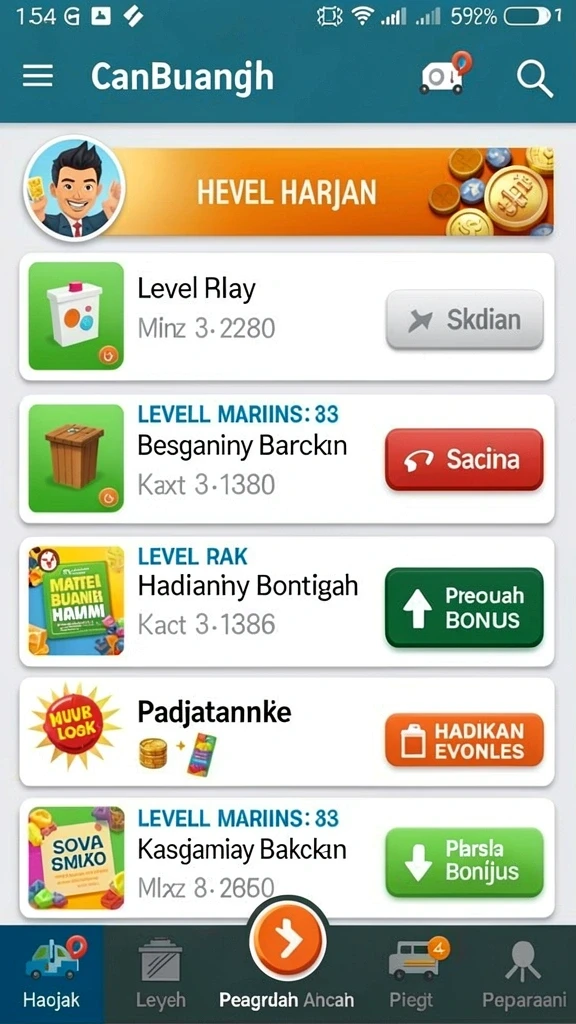Tap the red Sacina button
576x1024 pixels.
pos(464,459)
